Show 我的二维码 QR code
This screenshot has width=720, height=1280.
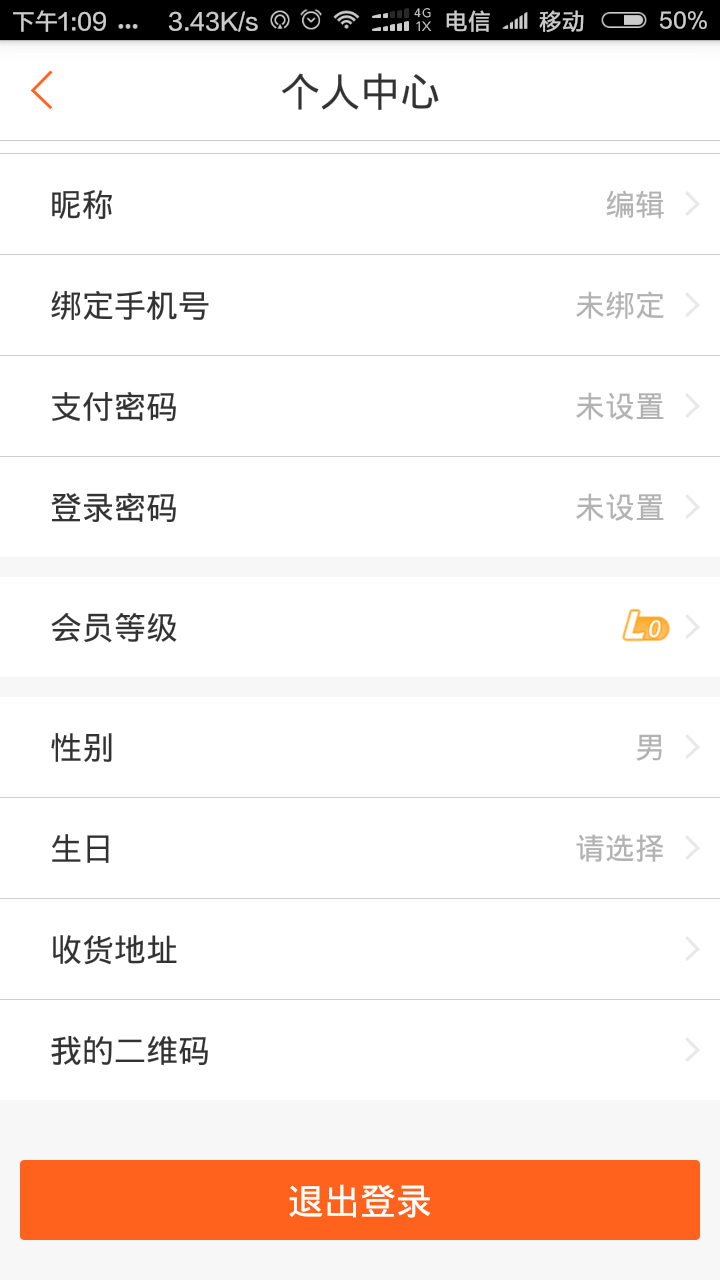pos(360,1050)
